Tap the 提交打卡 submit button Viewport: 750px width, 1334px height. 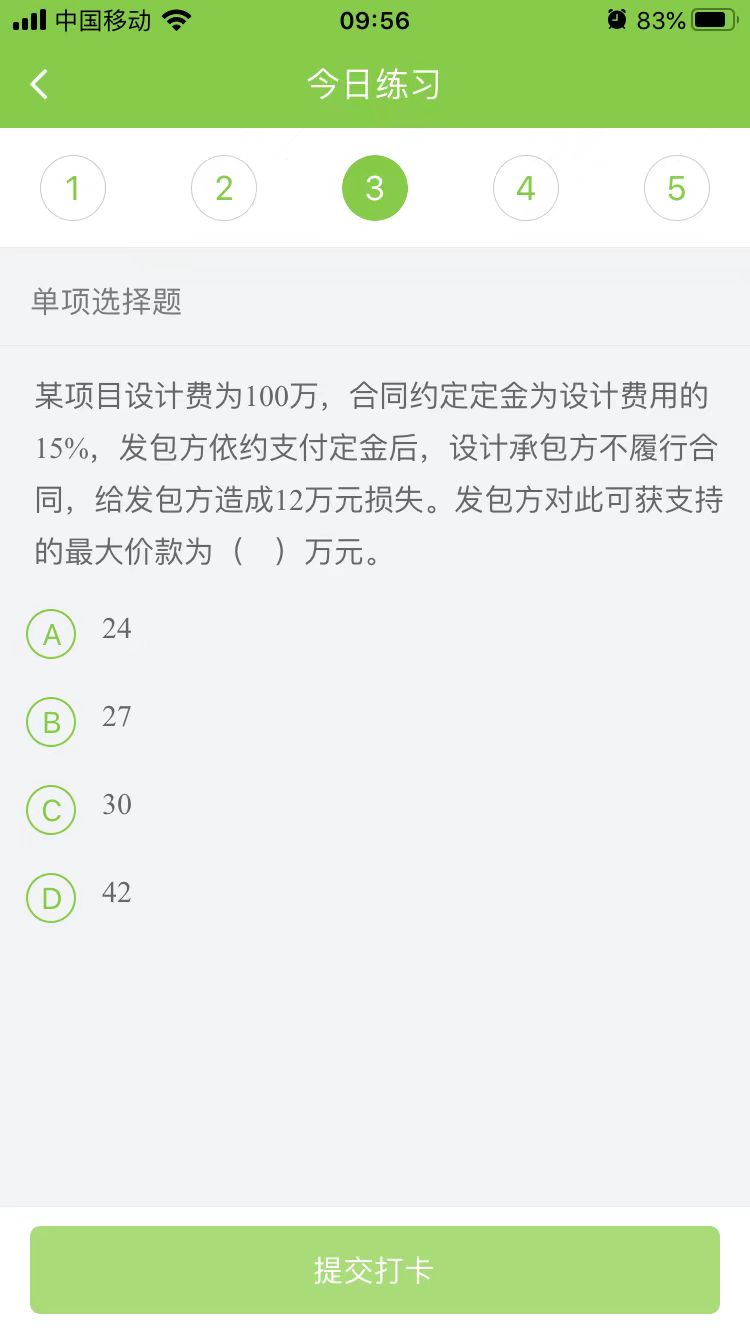coord(375,1270)
